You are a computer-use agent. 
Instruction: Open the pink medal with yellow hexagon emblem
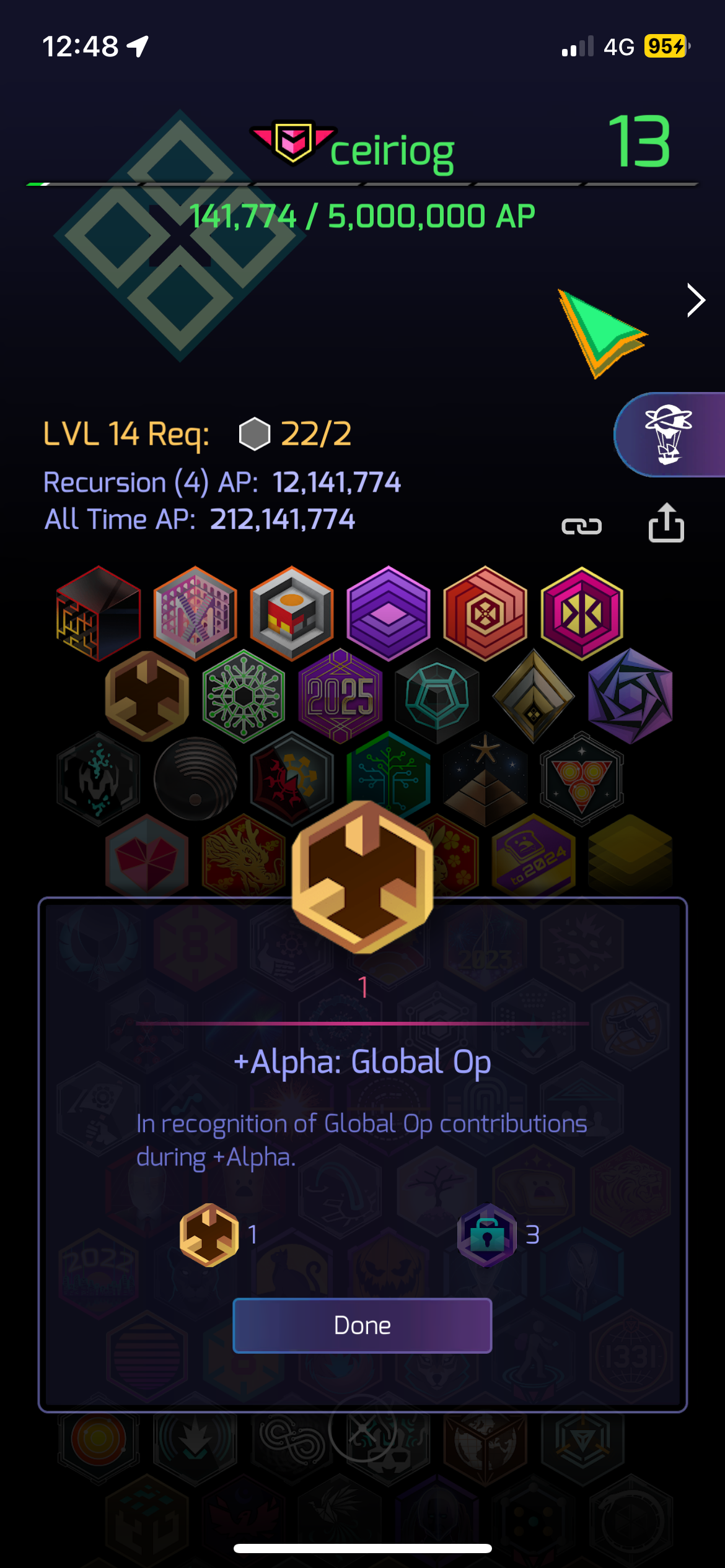[582, 613]
